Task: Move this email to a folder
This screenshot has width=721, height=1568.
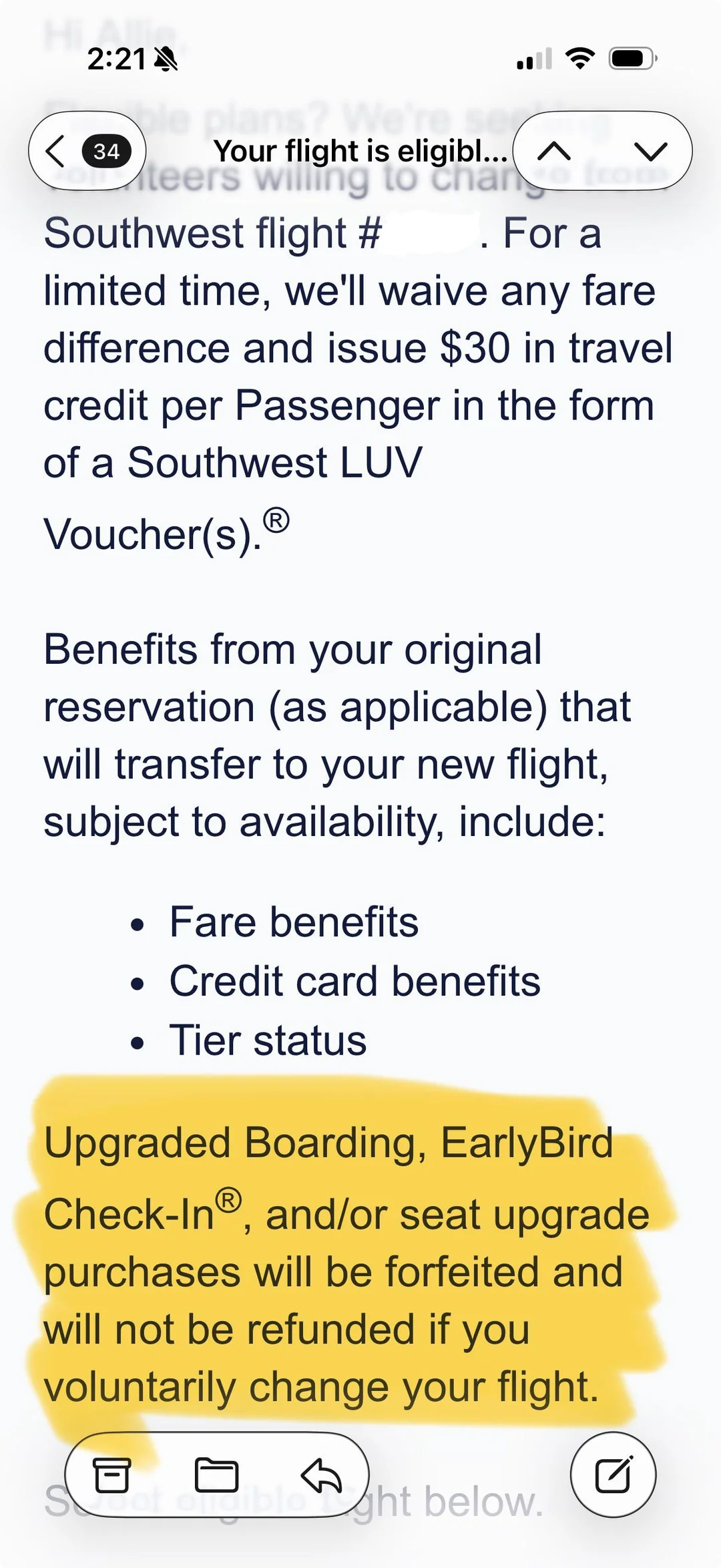Action: [x=216, y=1475]
